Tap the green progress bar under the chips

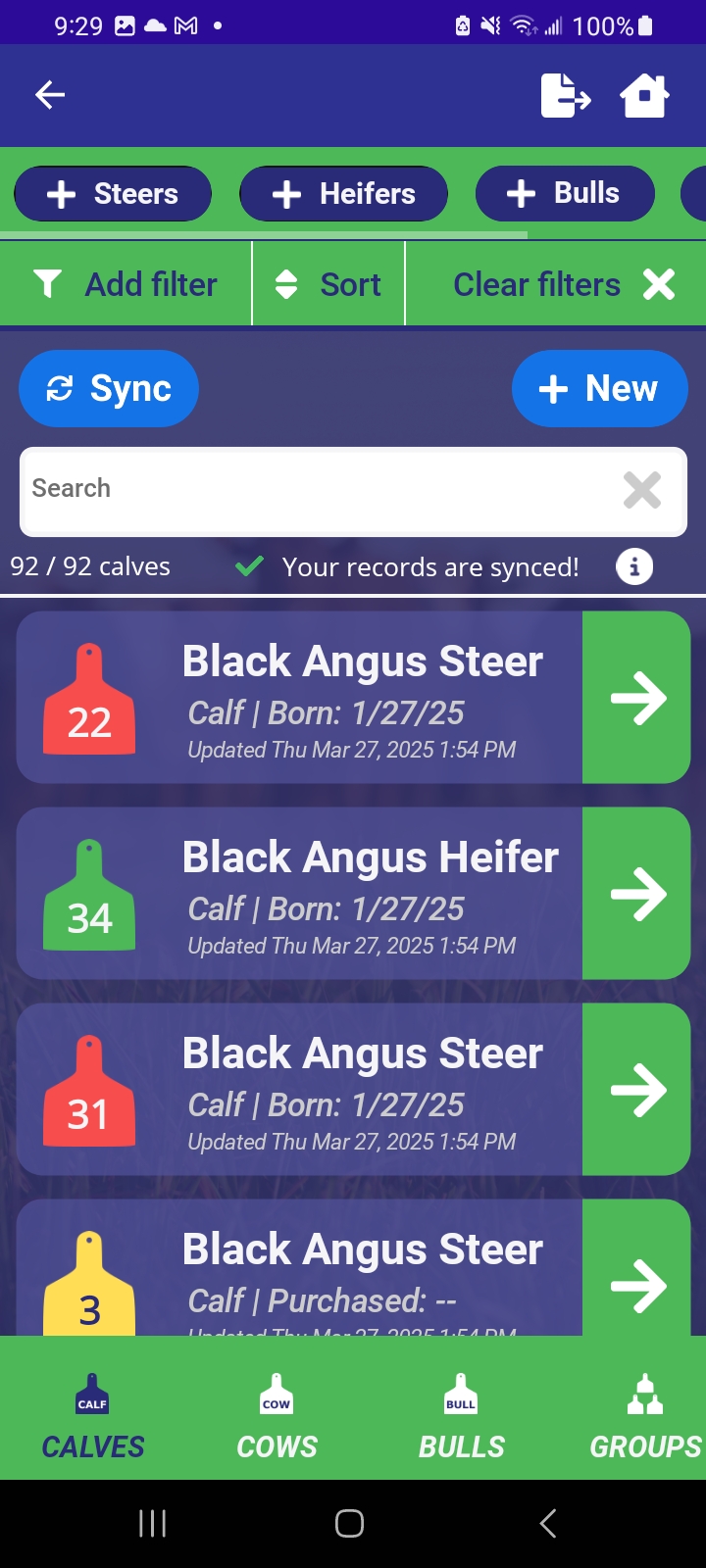265,235
